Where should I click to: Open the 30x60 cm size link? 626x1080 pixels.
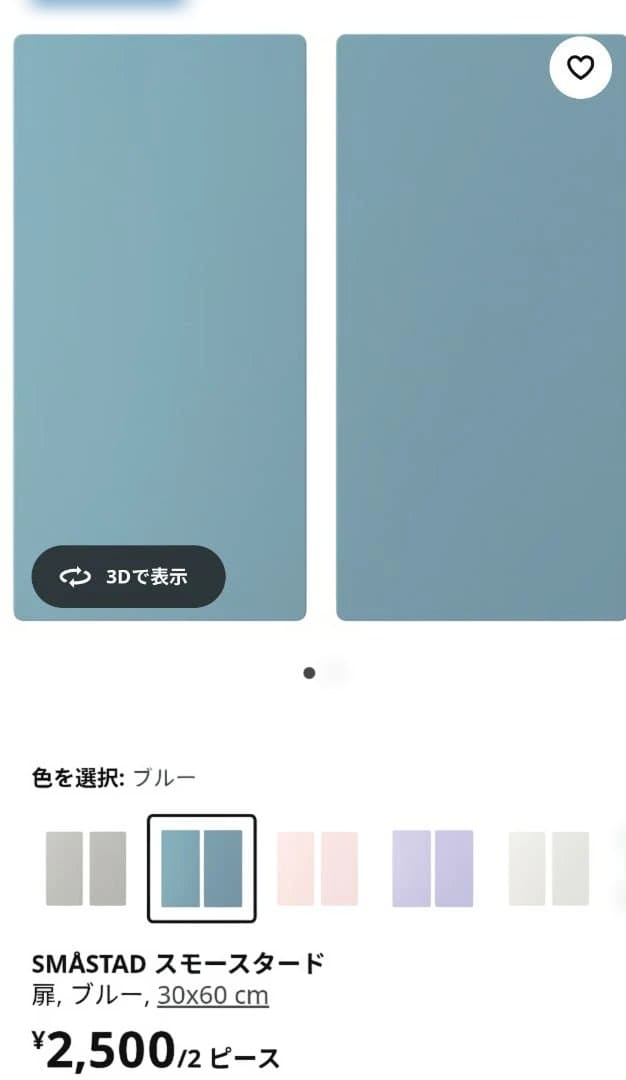(213, 996)
